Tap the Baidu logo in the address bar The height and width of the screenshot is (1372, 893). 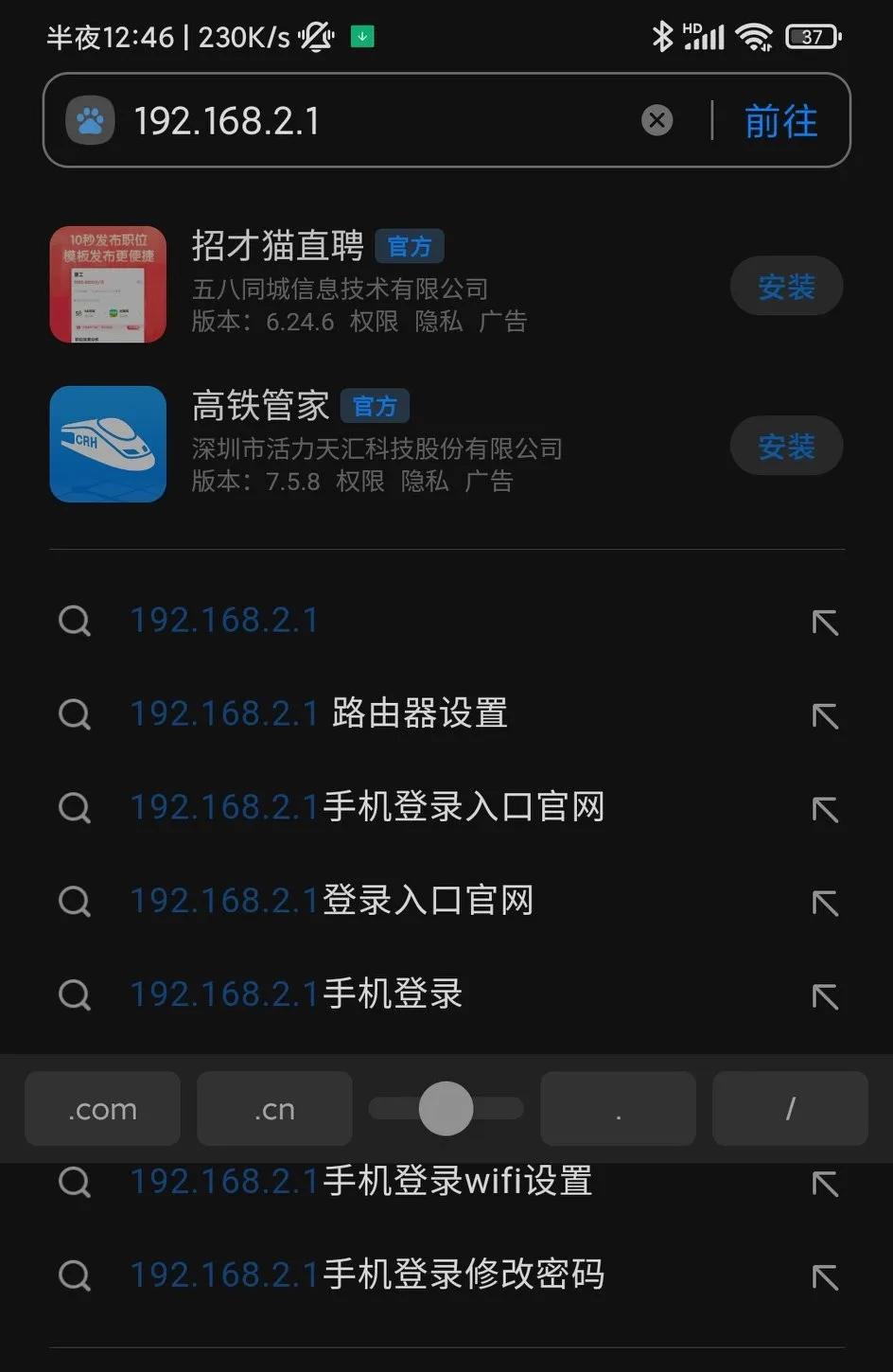point(89,121)
